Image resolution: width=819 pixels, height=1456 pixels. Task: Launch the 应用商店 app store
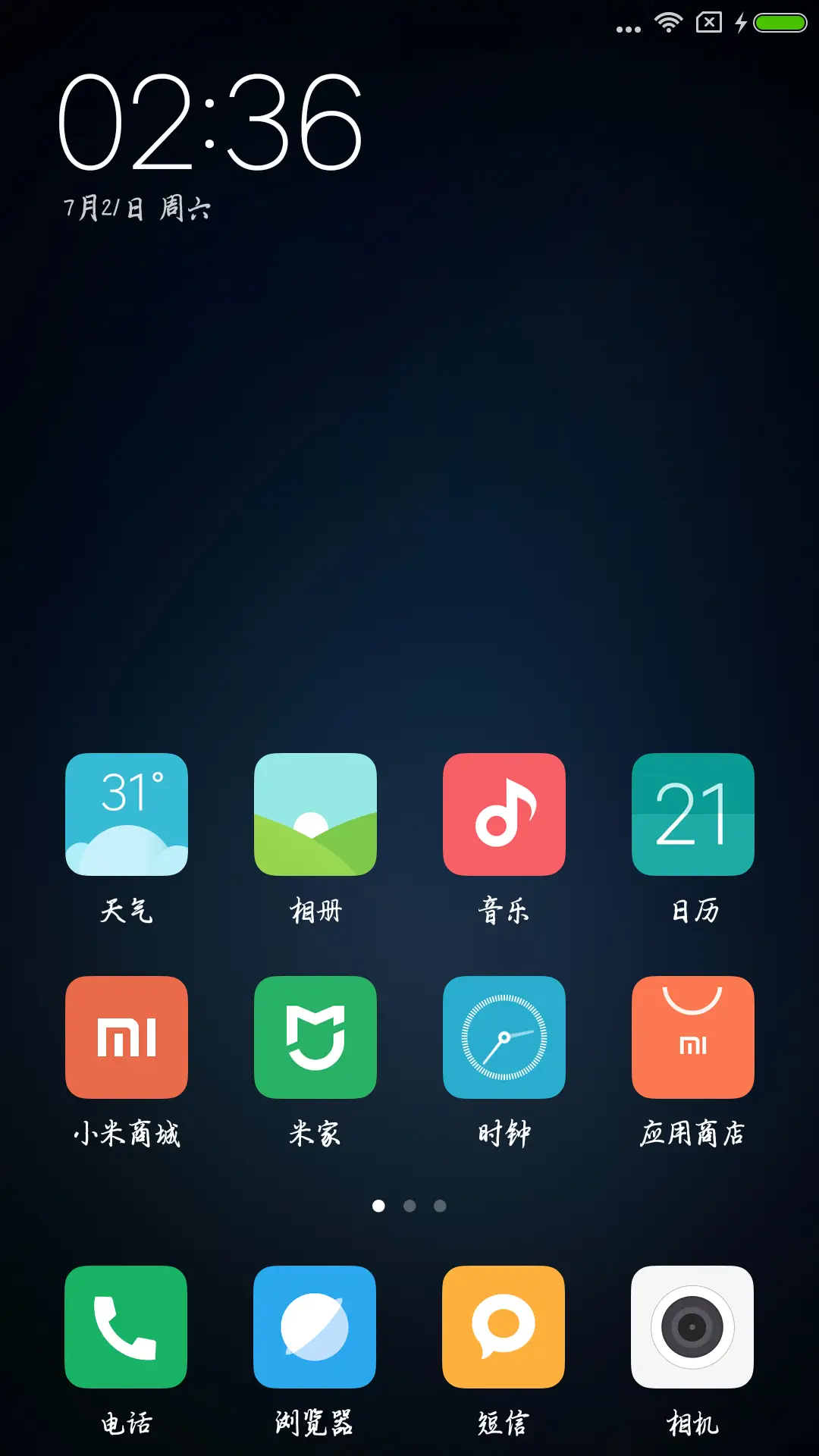pyautogui.click(x=693, y=1037)
